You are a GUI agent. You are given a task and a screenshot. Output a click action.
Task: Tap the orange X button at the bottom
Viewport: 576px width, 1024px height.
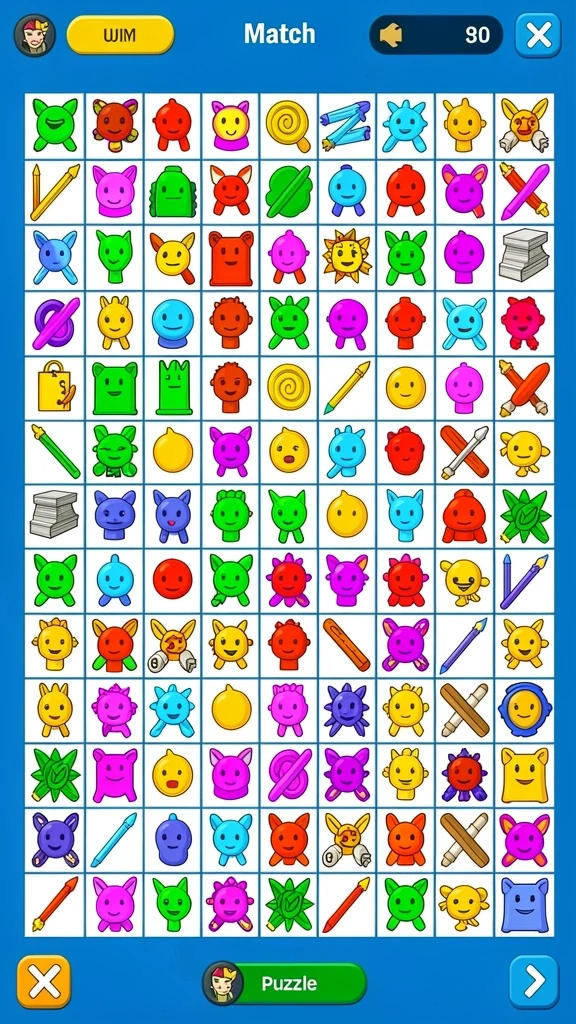tap(44, 982)
